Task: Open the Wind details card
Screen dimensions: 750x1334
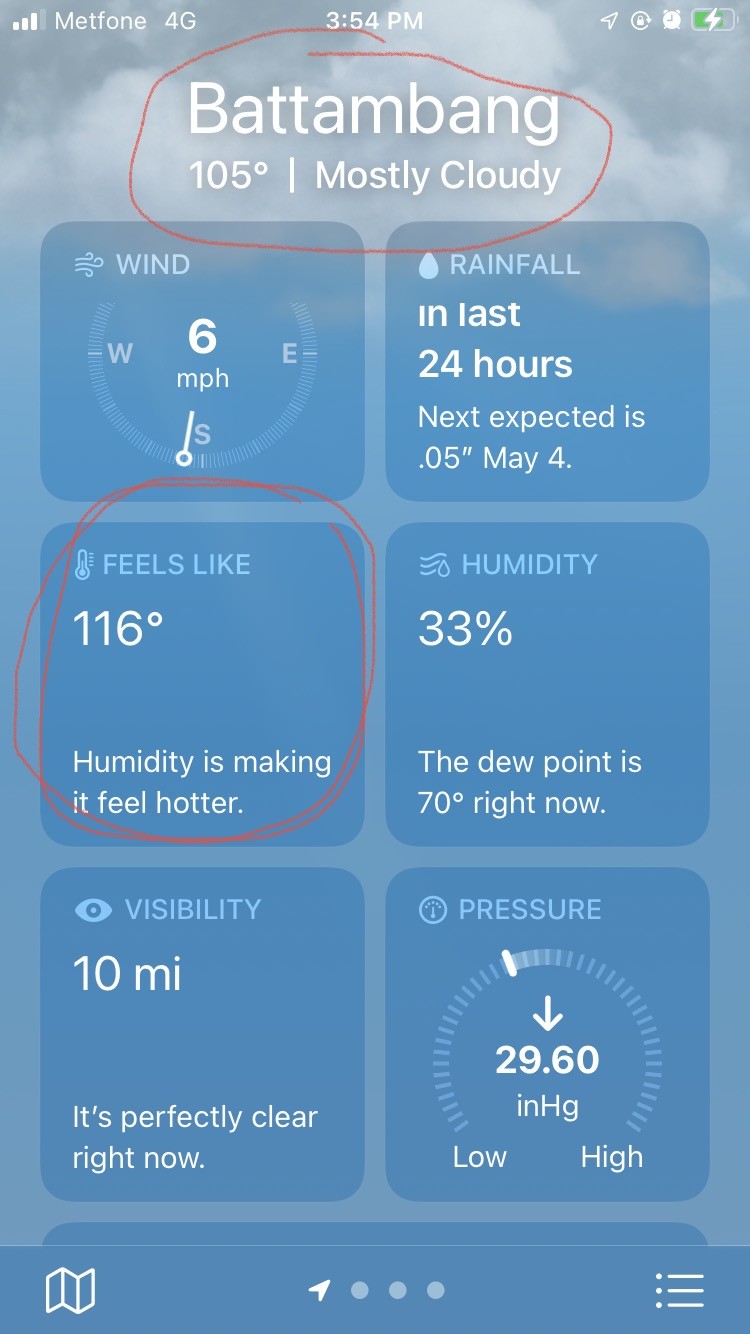Action: tap(202, 361)
